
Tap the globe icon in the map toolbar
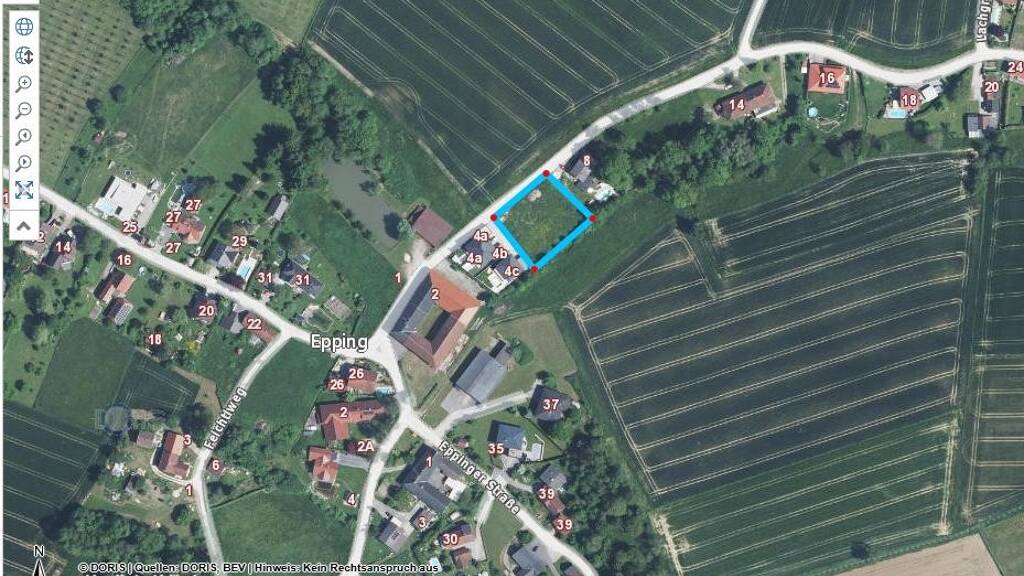pyautogui.click(x=24, y=27)
